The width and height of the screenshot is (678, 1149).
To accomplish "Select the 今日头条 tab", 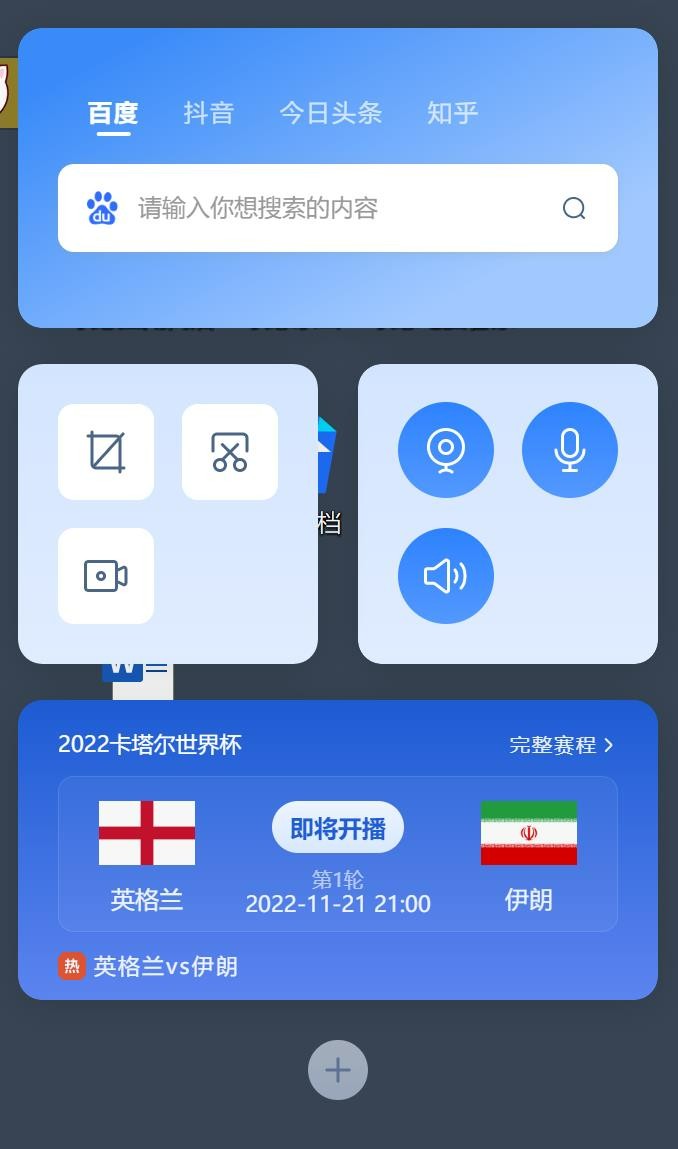I will click(330, 113).
